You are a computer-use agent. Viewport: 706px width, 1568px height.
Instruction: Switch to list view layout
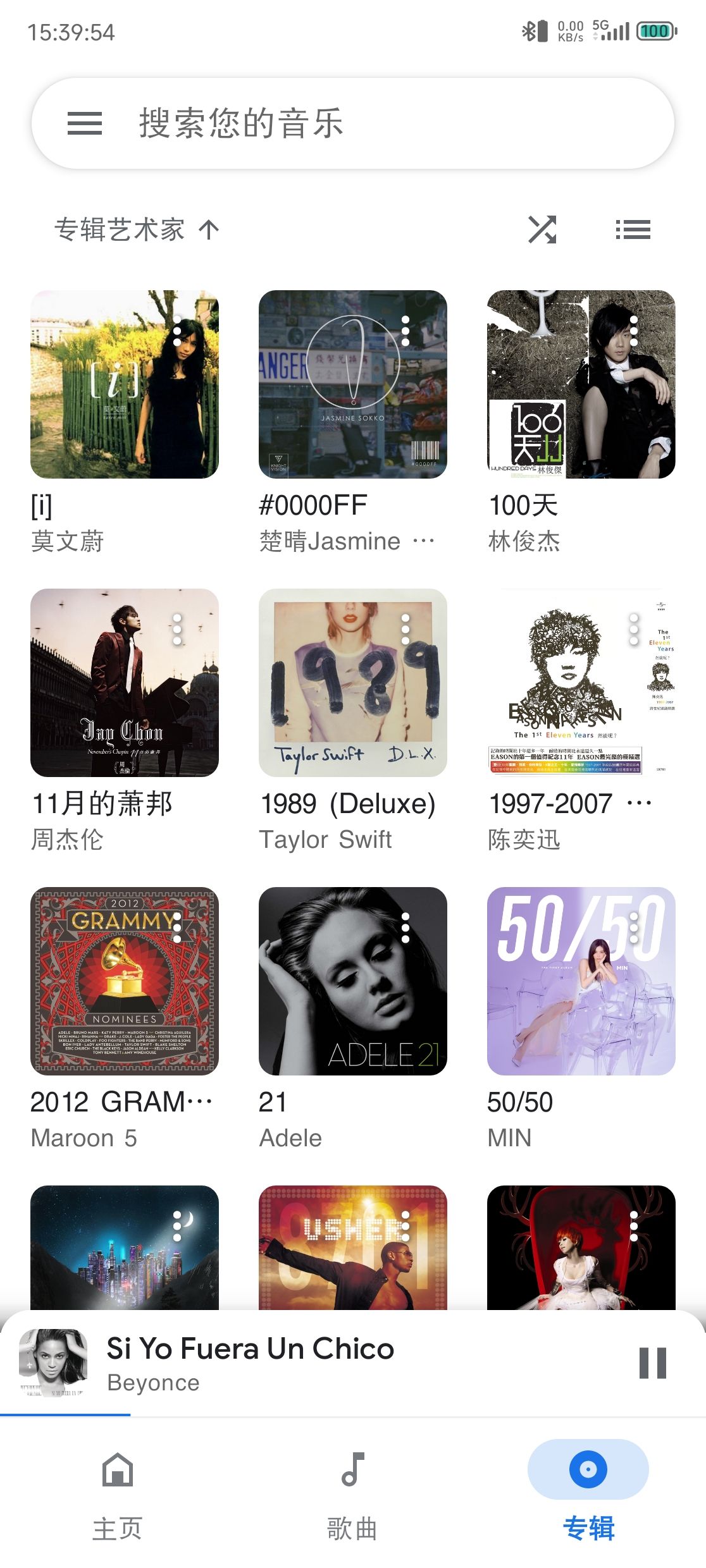tap(633, 230)
